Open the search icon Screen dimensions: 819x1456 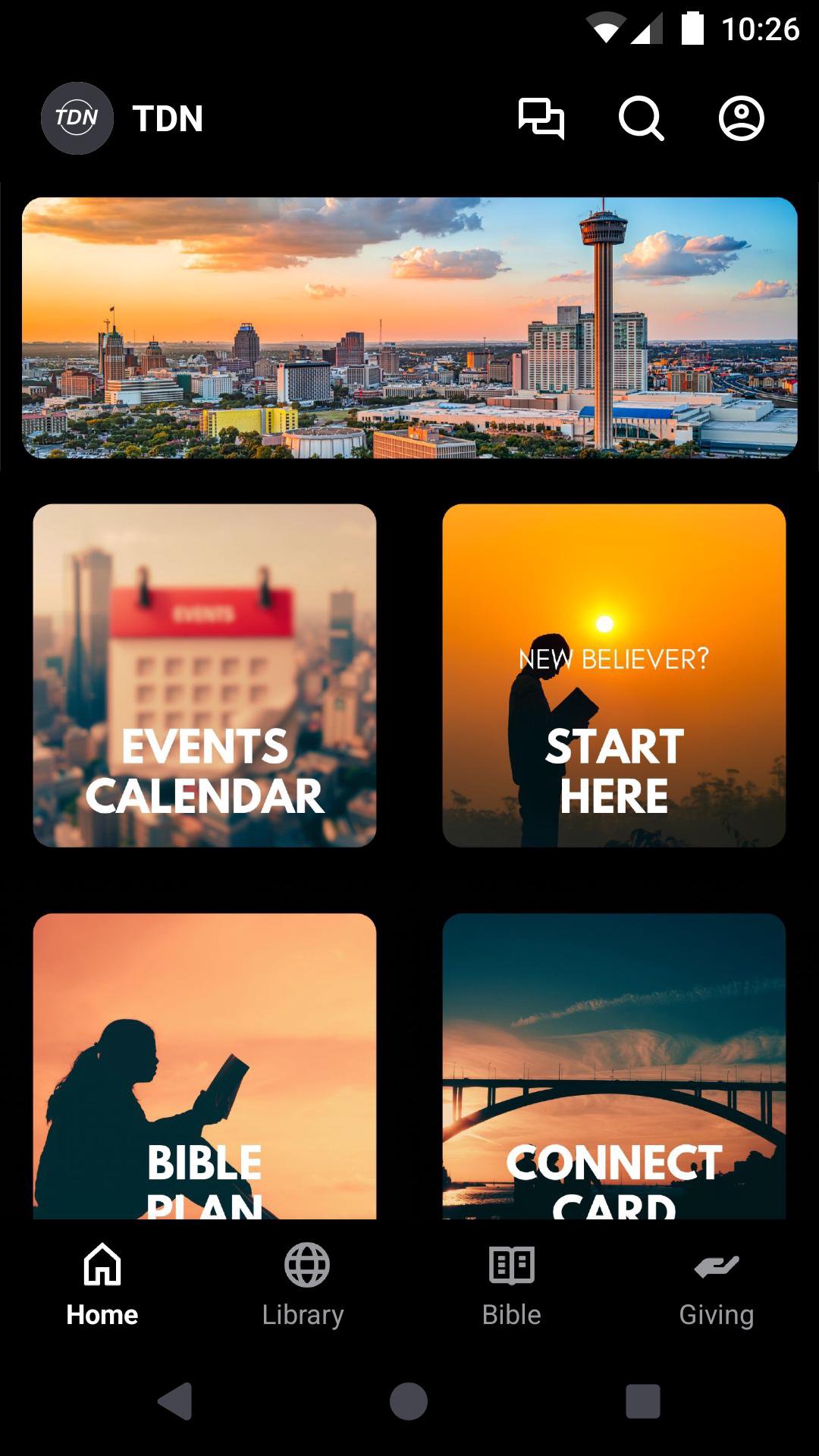click(641, 118)
